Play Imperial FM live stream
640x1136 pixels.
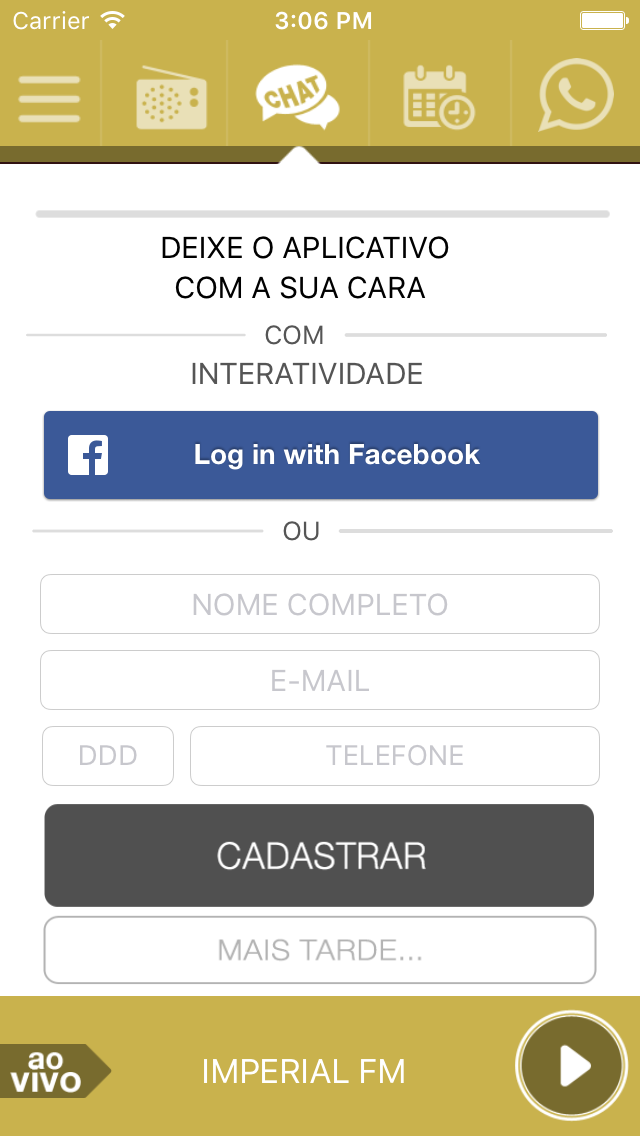(571, 1066)
